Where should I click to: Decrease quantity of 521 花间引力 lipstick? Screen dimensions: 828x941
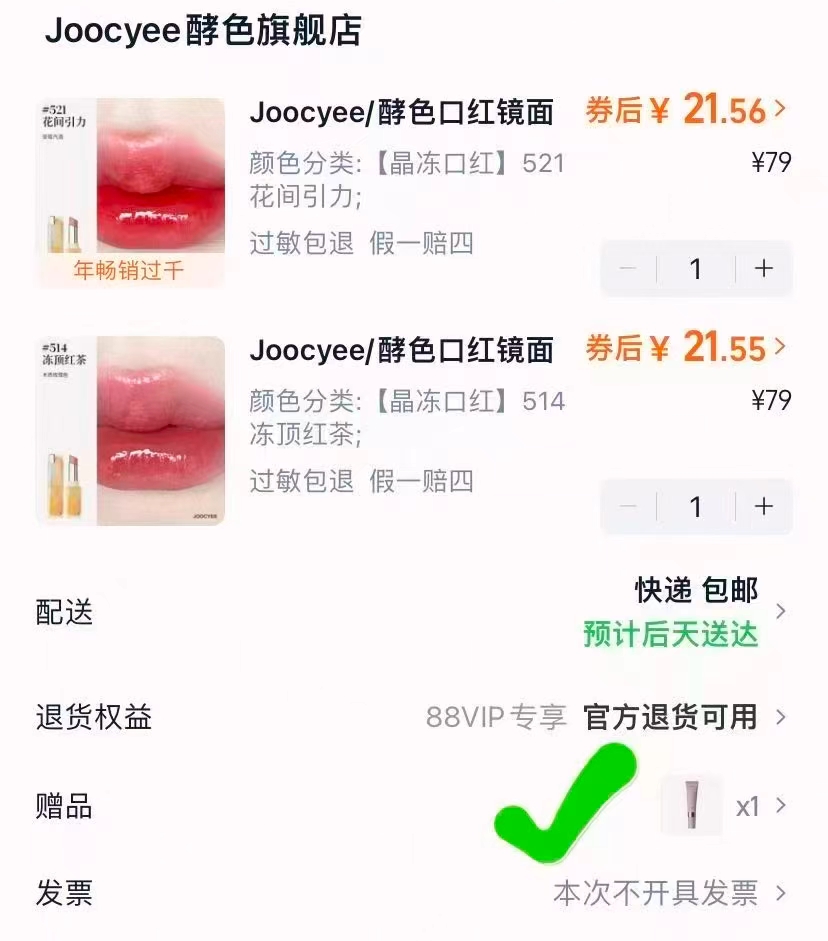click(629, 268)
